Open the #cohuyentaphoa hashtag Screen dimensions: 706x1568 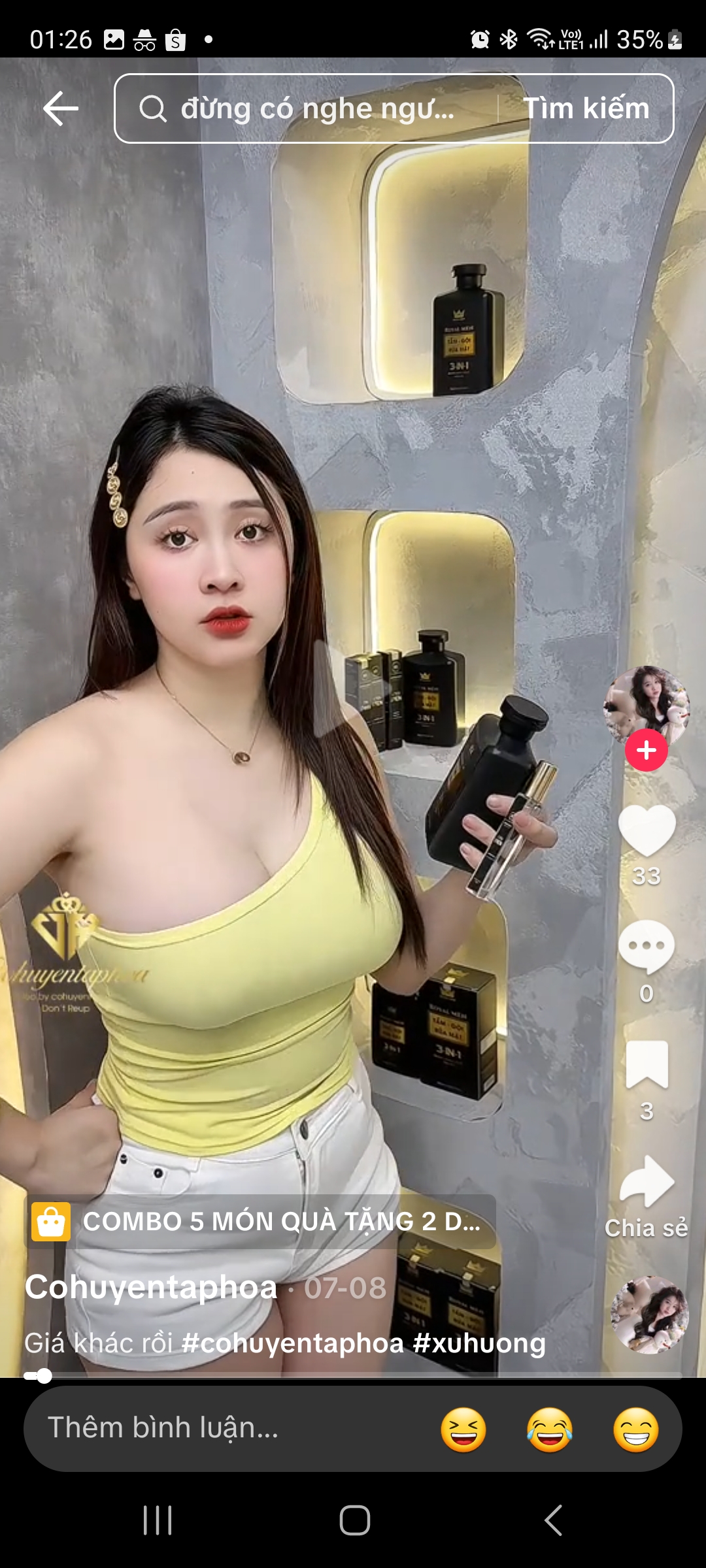(x=292, y=1344)
